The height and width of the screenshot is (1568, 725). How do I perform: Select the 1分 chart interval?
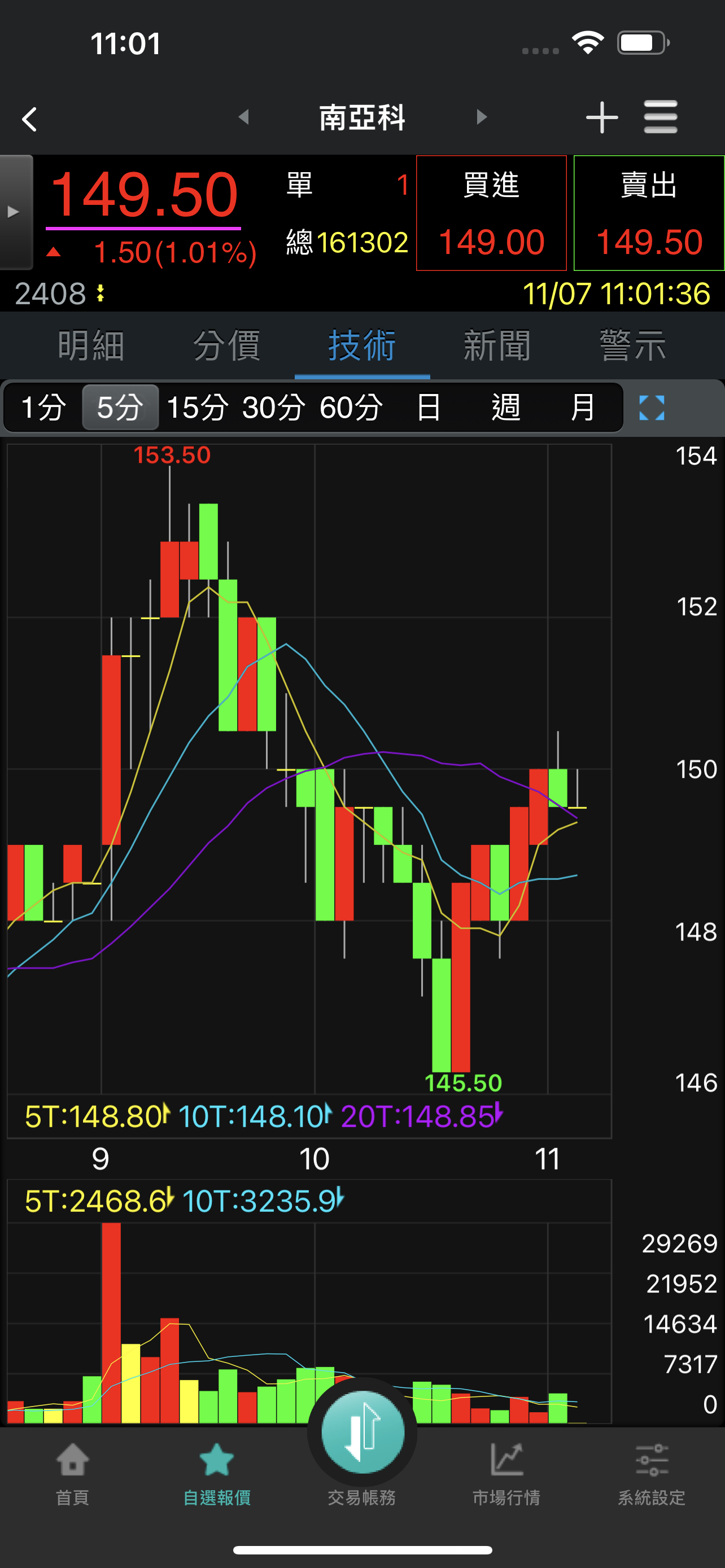[44, 407]
